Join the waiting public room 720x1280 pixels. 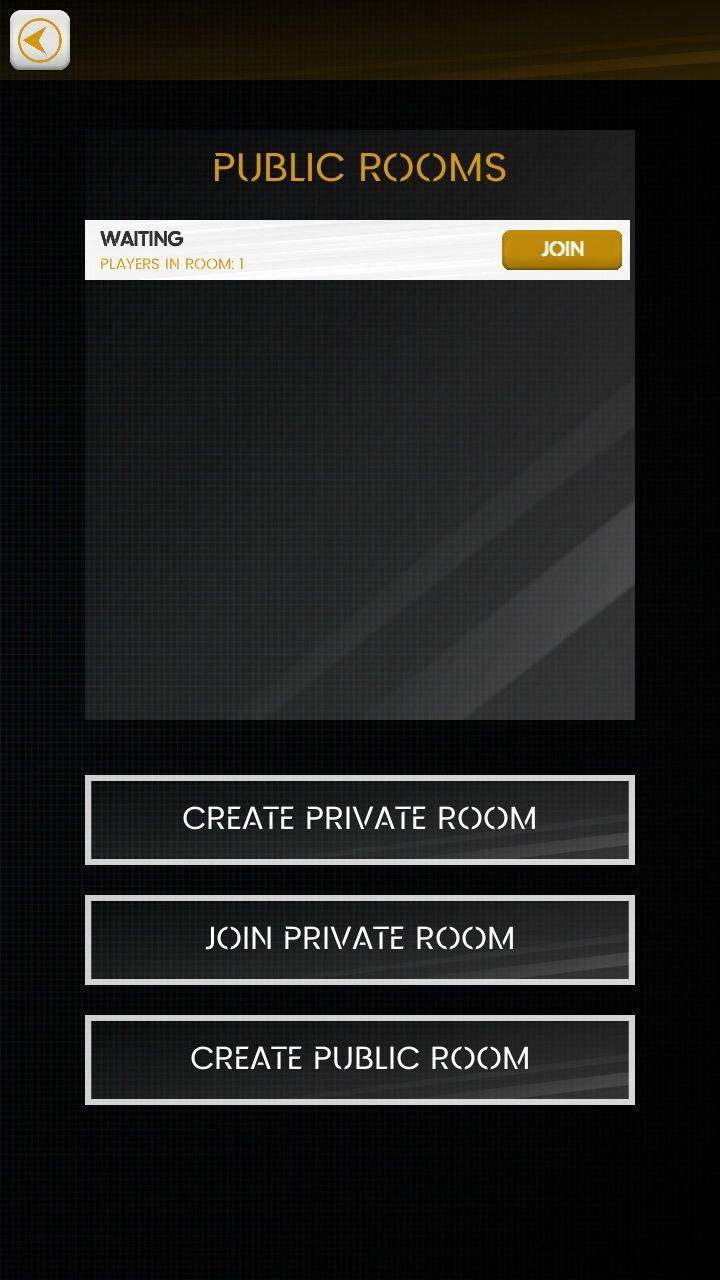561,249
